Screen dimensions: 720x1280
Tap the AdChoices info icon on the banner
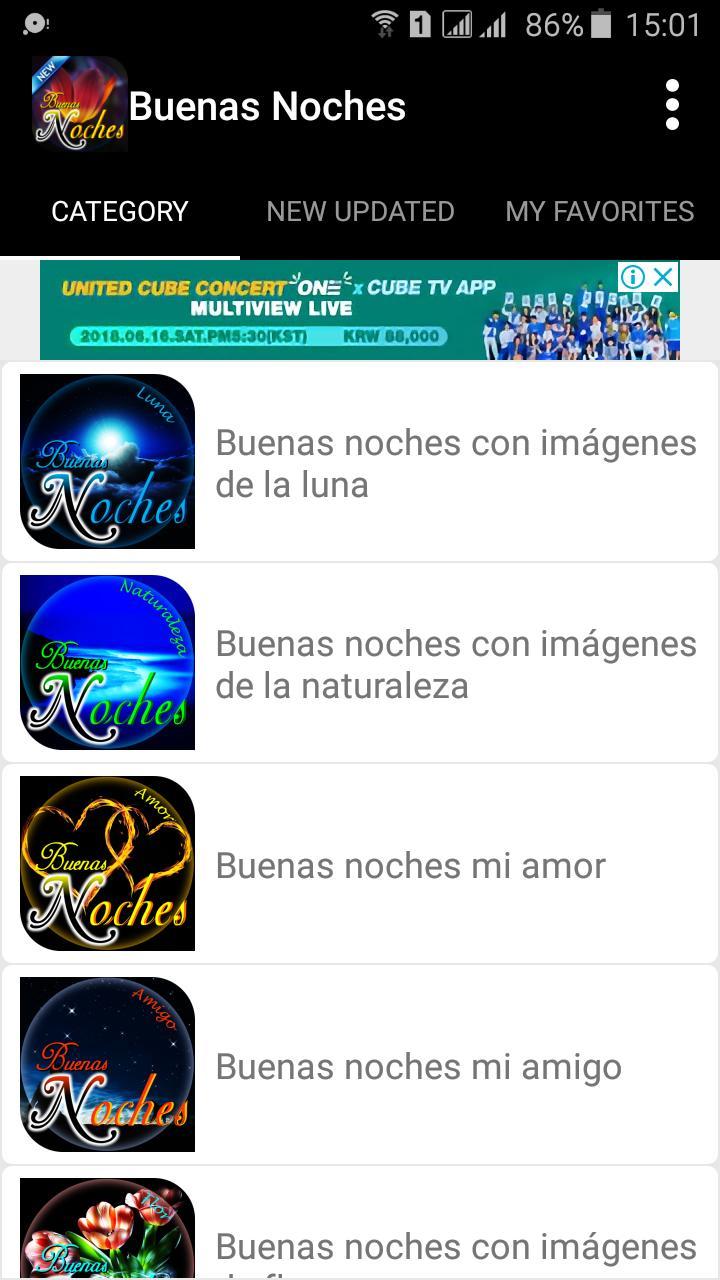point(632,277)
